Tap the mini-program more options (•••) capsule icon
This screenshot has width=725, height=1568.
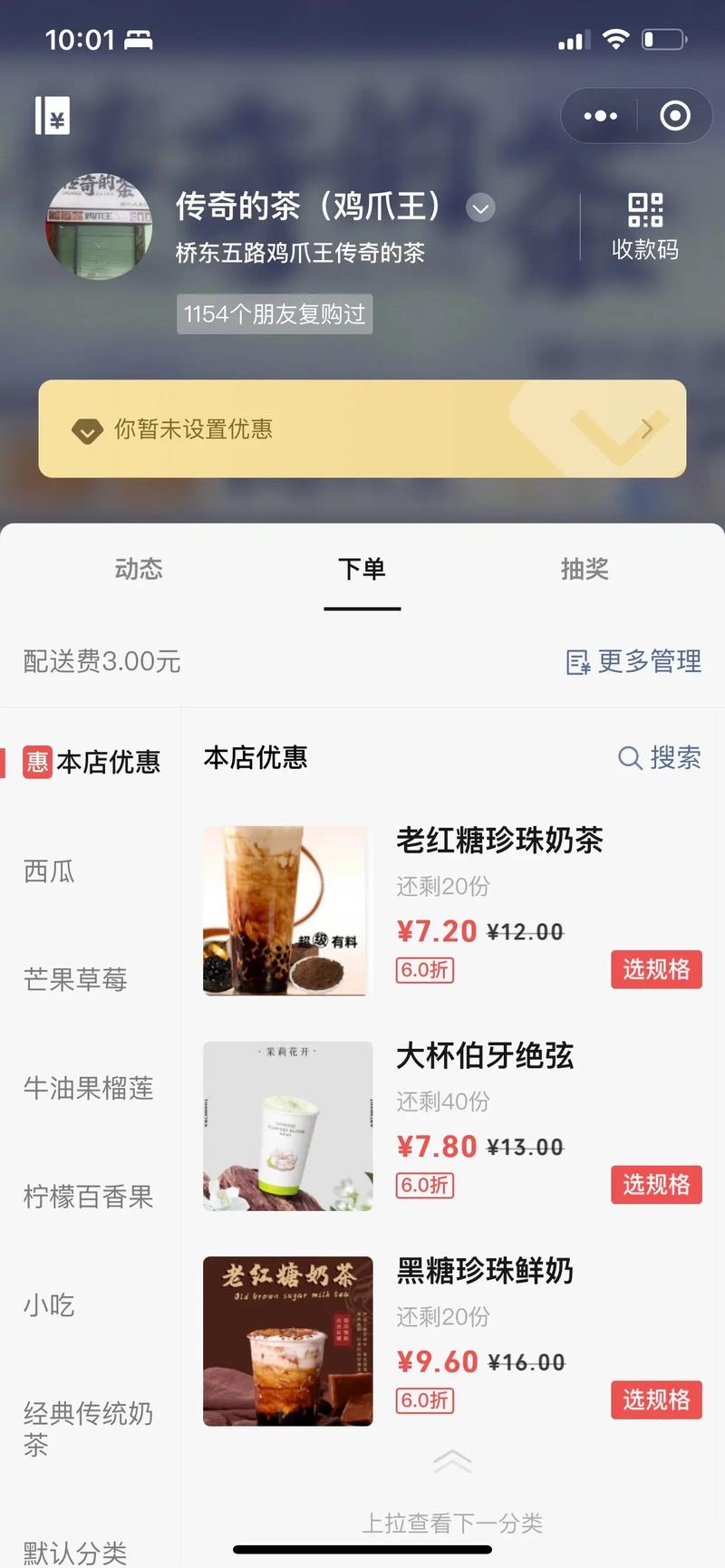598,116
